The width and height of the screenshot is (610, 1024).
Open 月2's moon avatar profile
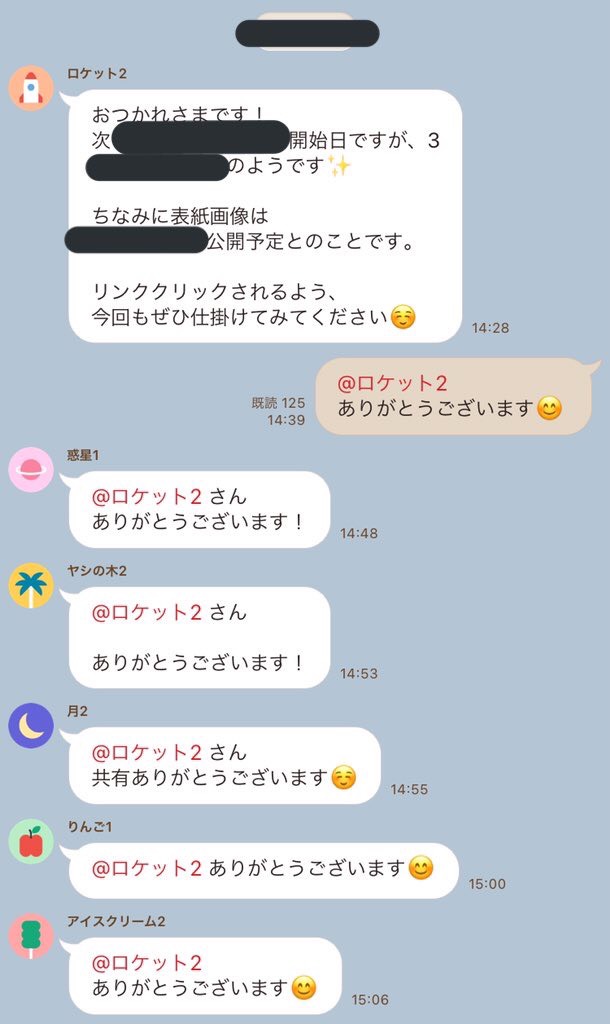click(31, 726)
